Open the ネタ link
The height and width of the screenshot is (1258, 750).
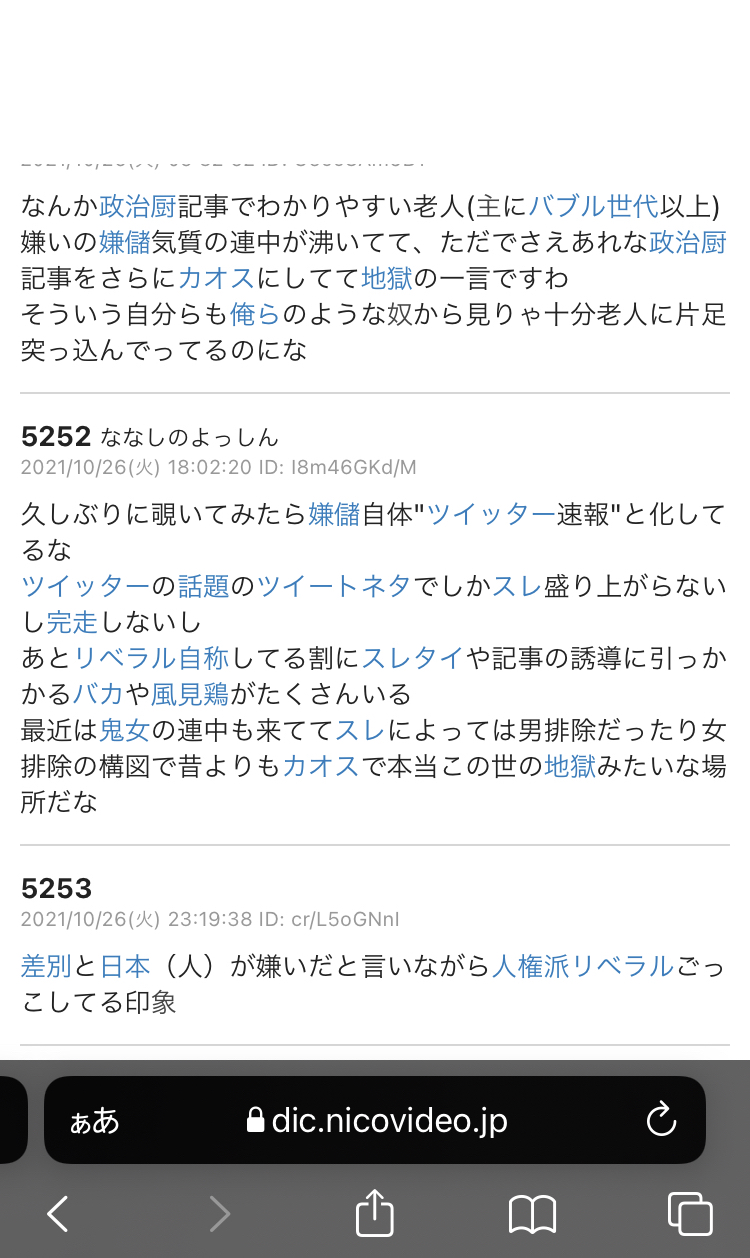click(x=385, y=586)
